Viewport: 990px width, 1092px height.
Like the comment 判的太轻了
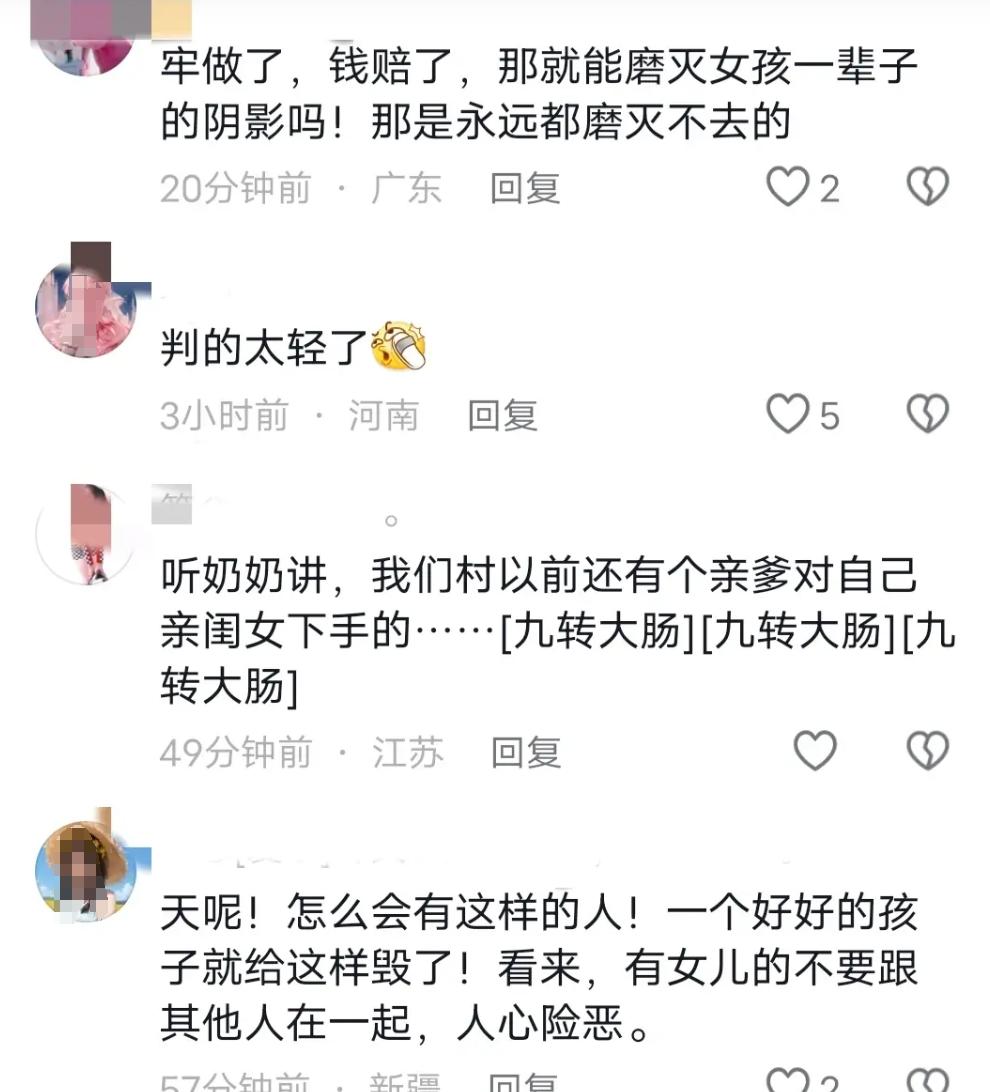[787, 414]
